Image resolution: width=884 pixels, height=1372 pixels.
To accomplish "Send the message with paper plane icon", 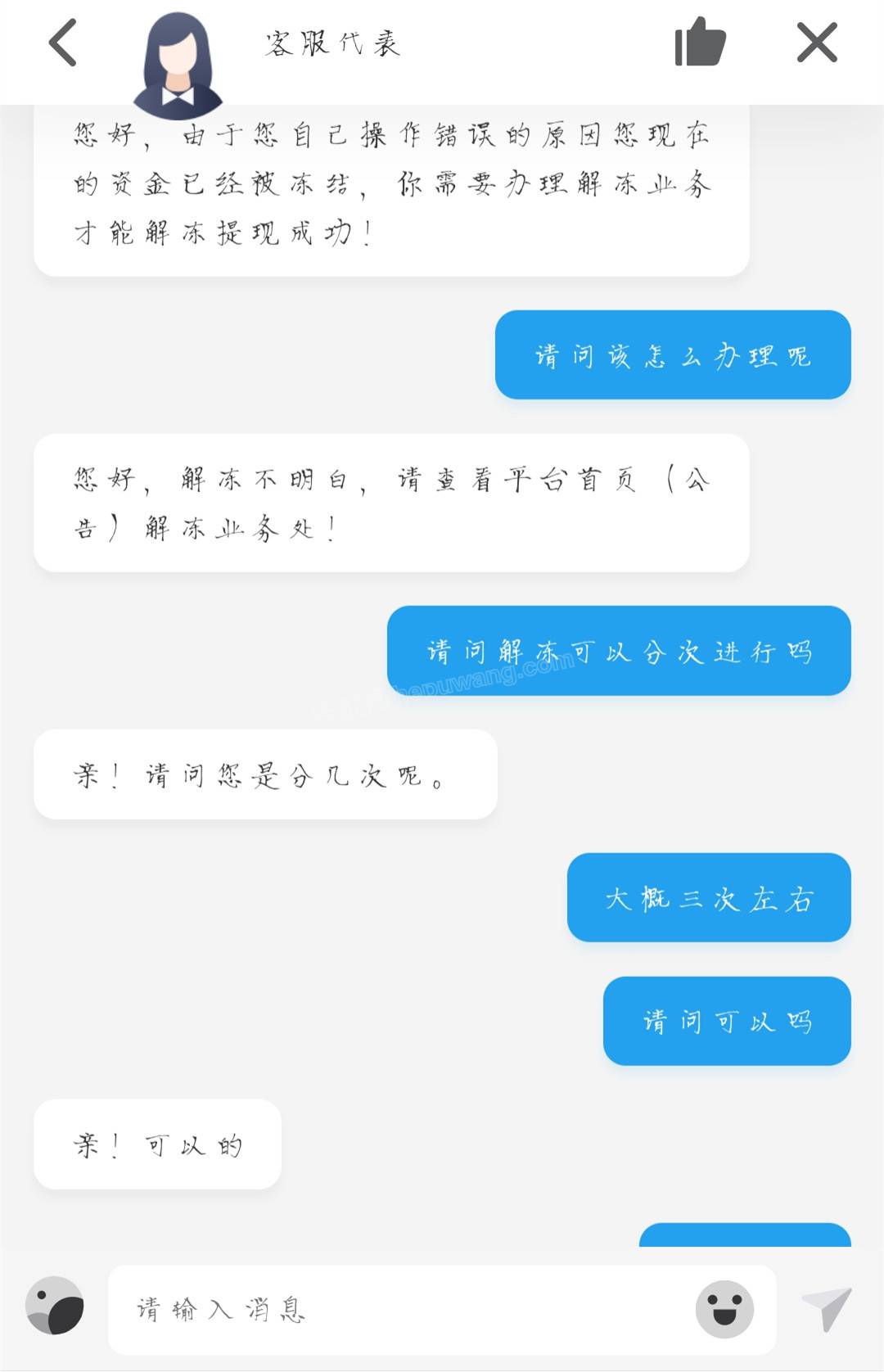I will pyautogui.click(x=827, y=1308).
